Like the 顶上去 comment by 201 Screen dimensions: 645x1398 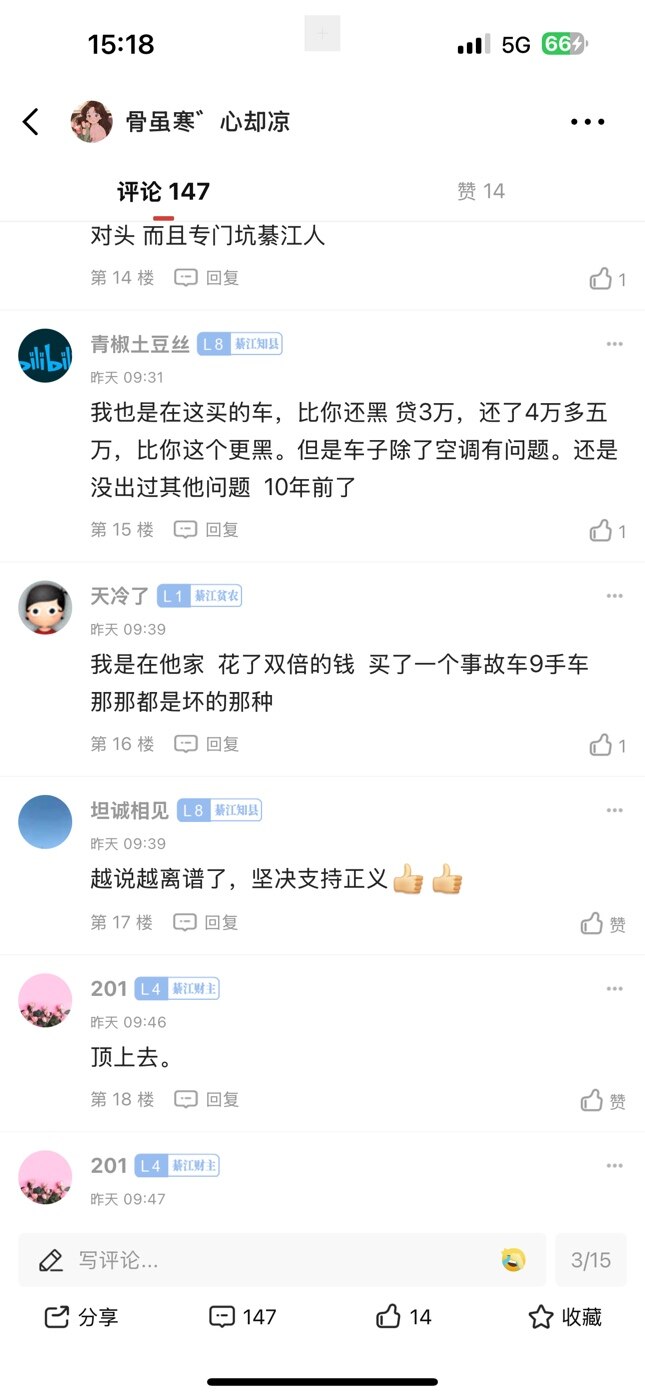pos(603,1101)
